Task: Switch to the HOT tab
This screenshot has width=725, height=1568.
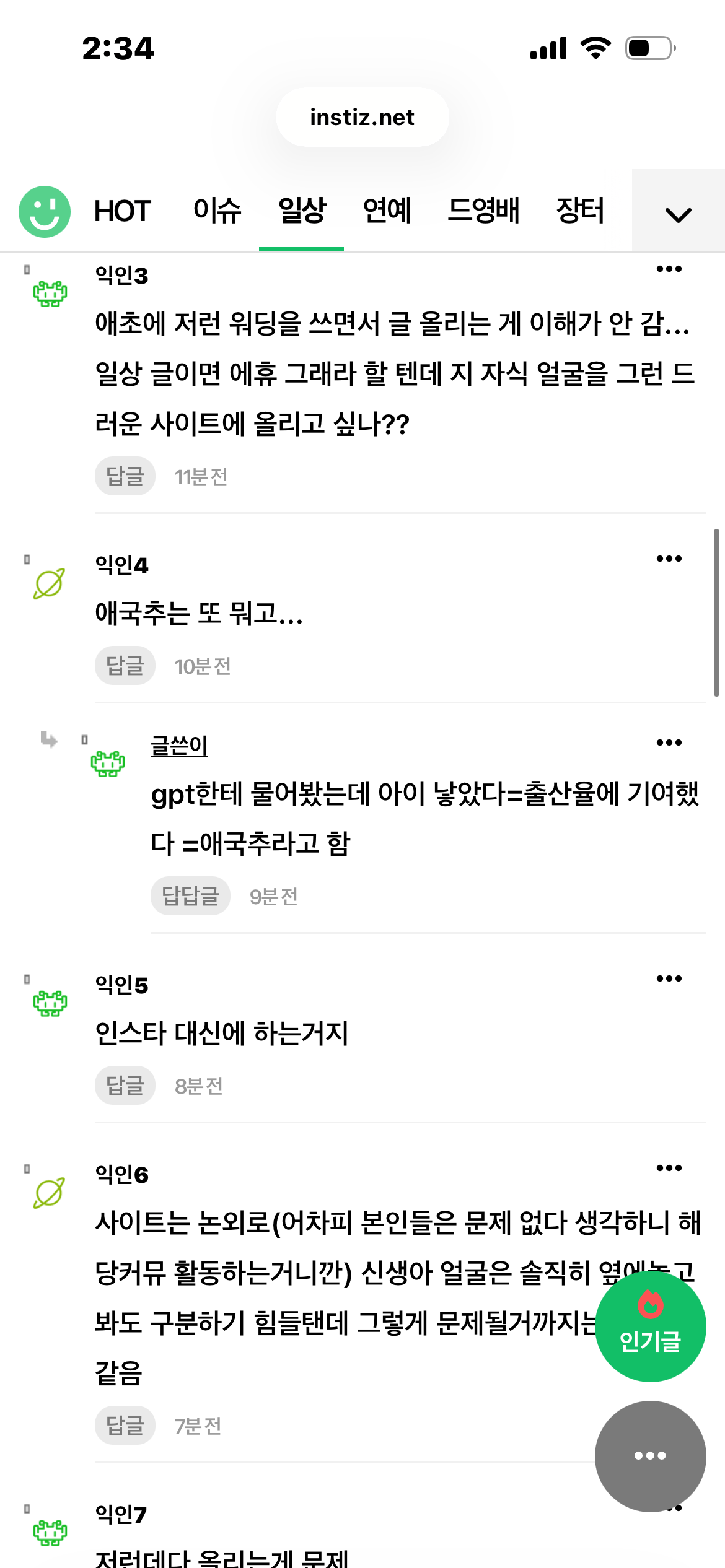Action: (122, 211)
